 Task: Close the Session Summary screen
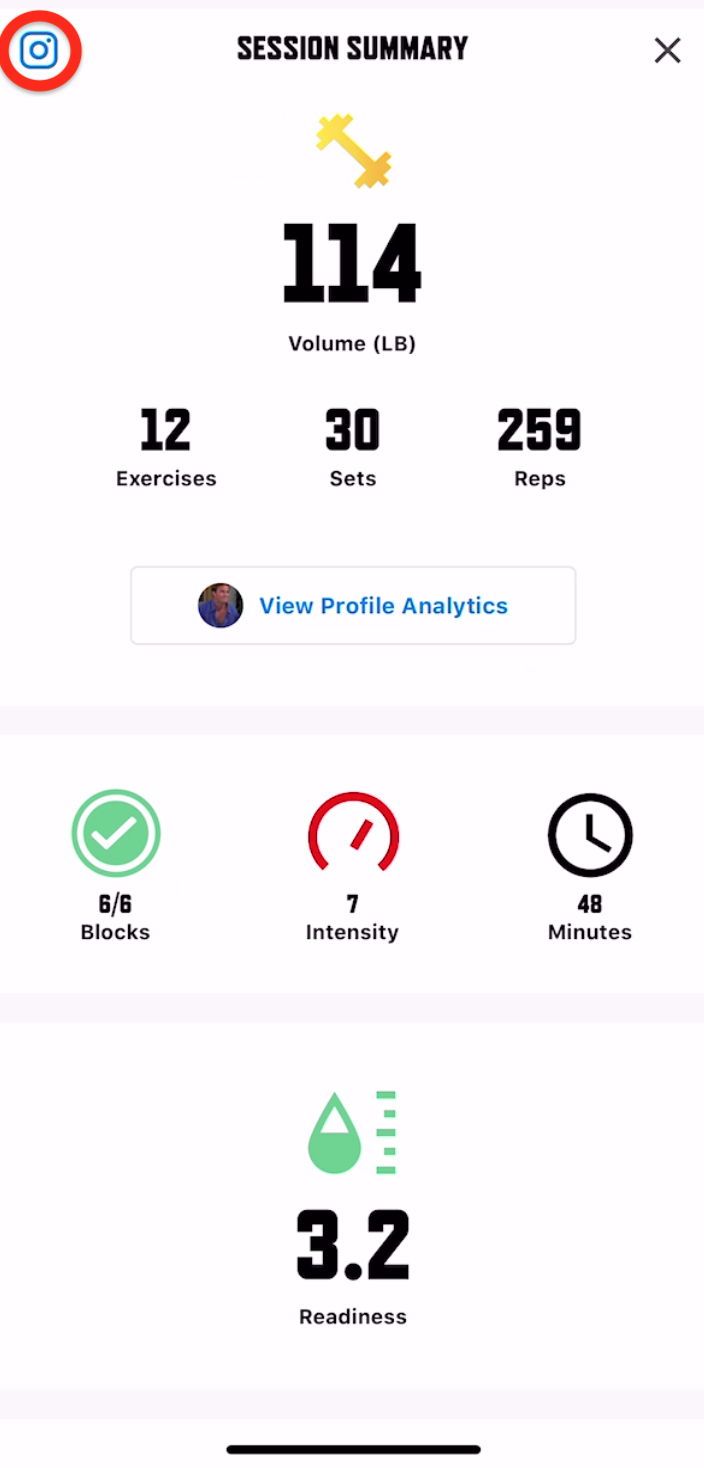tap(667, 50)
